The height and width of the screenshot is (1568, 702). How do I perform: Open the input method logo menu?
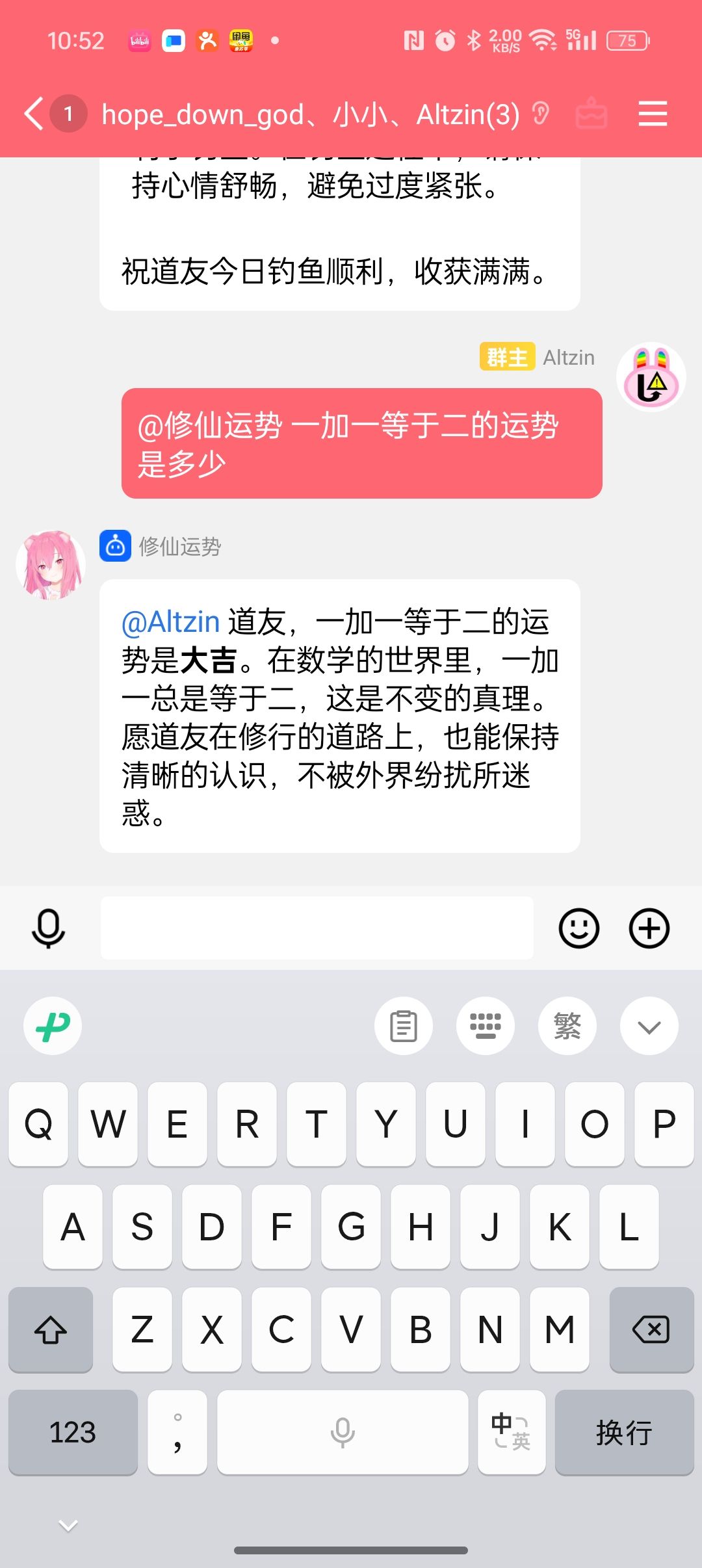click(53, 1026)
